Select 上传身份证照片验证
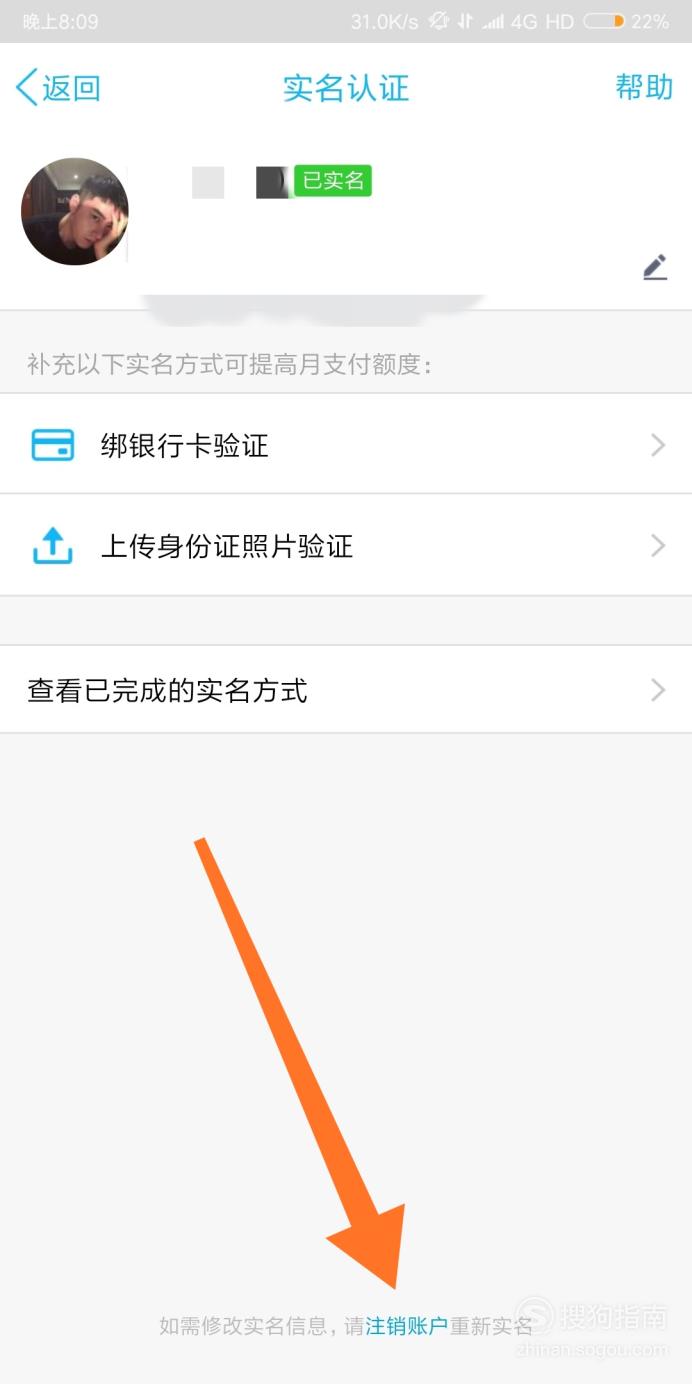Viewport: 692px width, 1384px height. (x=346, y=546)
